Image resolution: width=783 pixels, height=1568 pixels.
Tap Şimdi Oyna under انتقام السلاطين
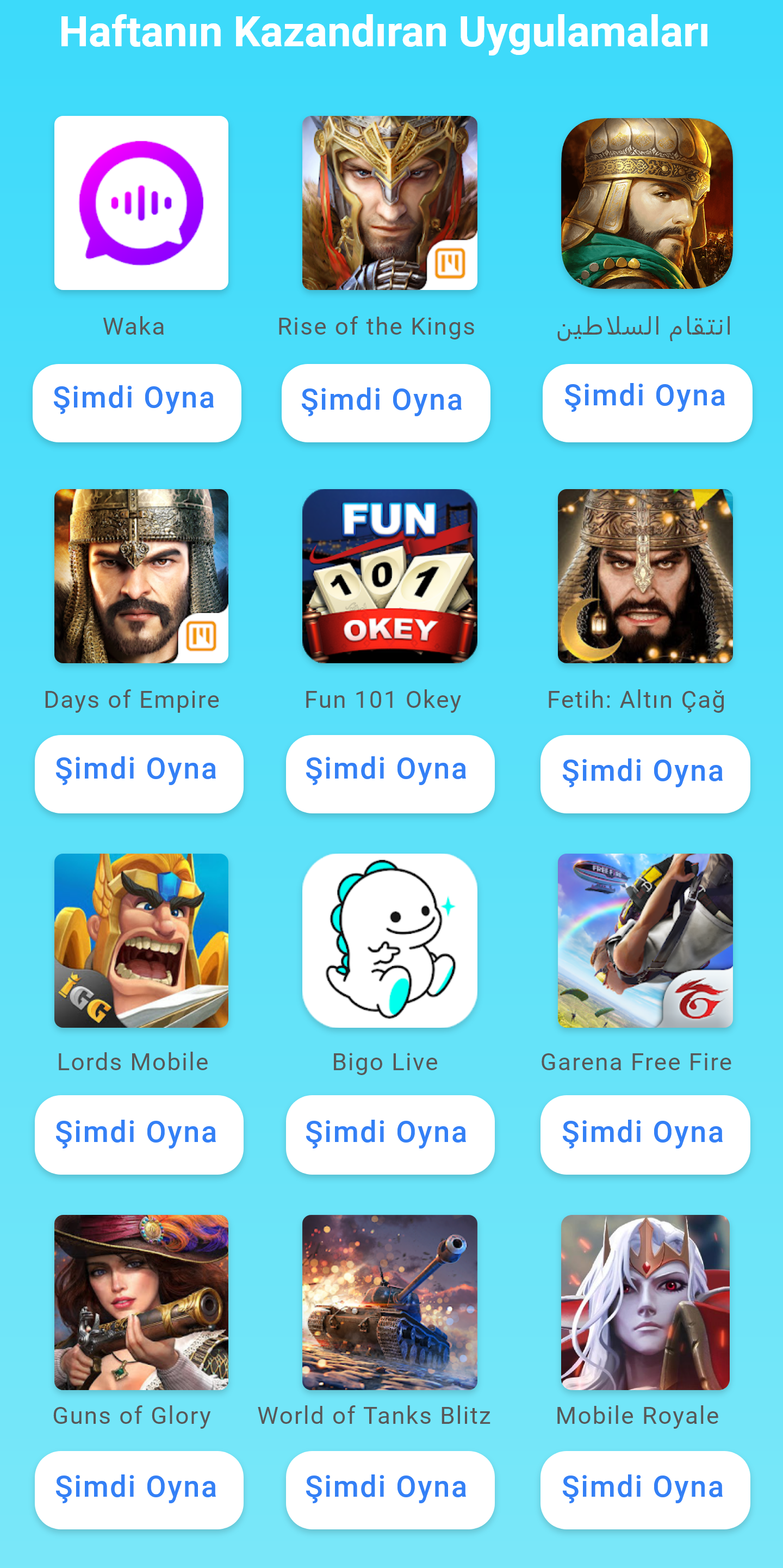[647, 403]
